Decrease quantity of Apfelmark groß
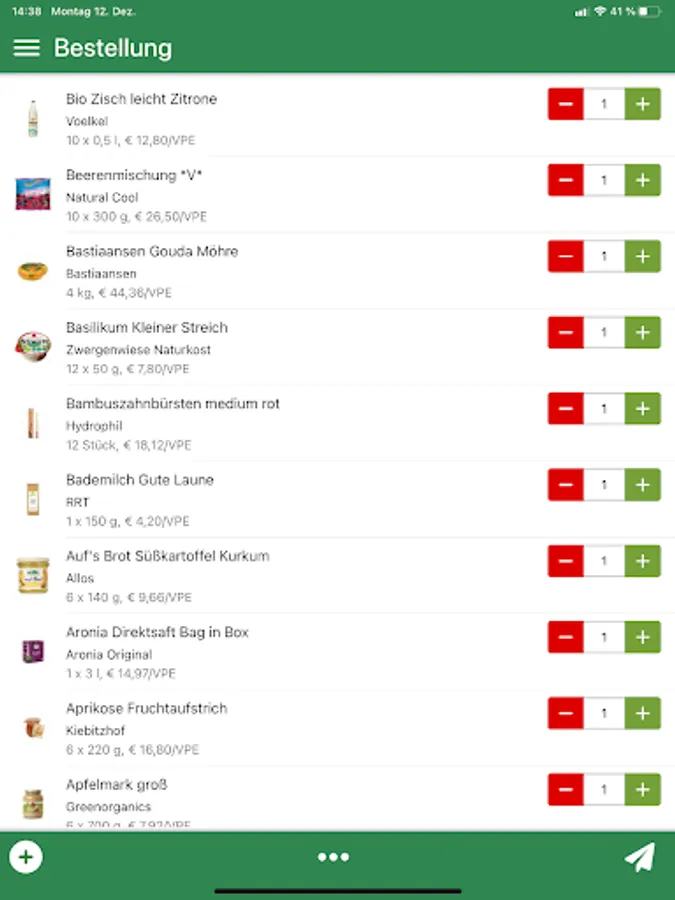The height and width of the screenshot is (900, 675). click(566, 790)
